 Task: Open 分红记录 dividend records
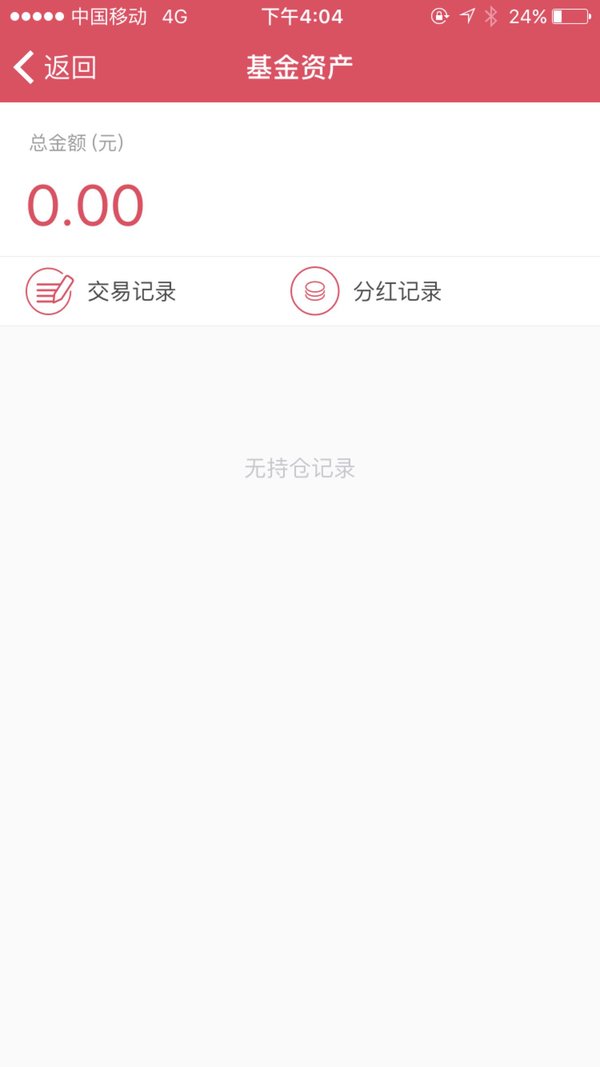[366, 291]
